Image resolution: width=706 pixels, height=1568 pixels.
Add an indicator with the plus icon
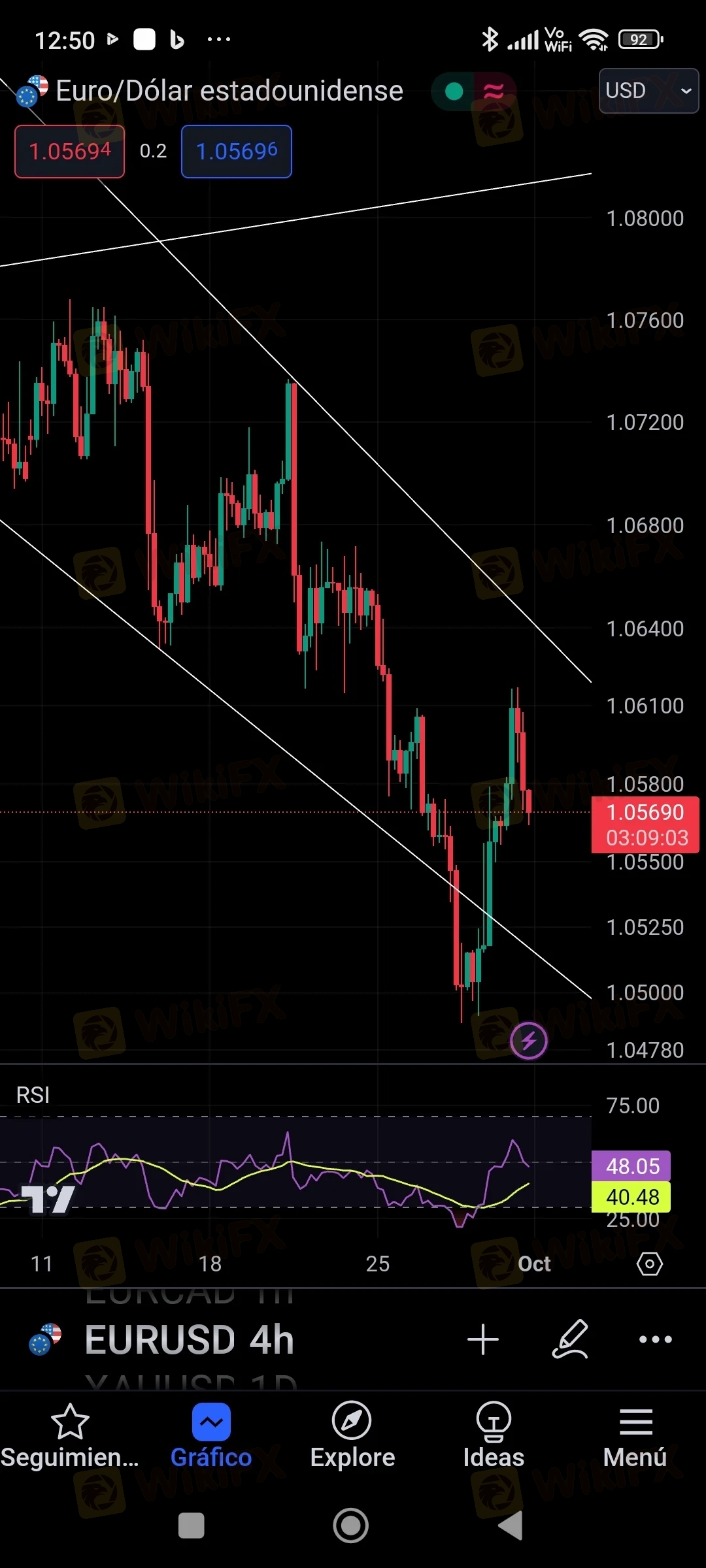(x=483, y=1339)
